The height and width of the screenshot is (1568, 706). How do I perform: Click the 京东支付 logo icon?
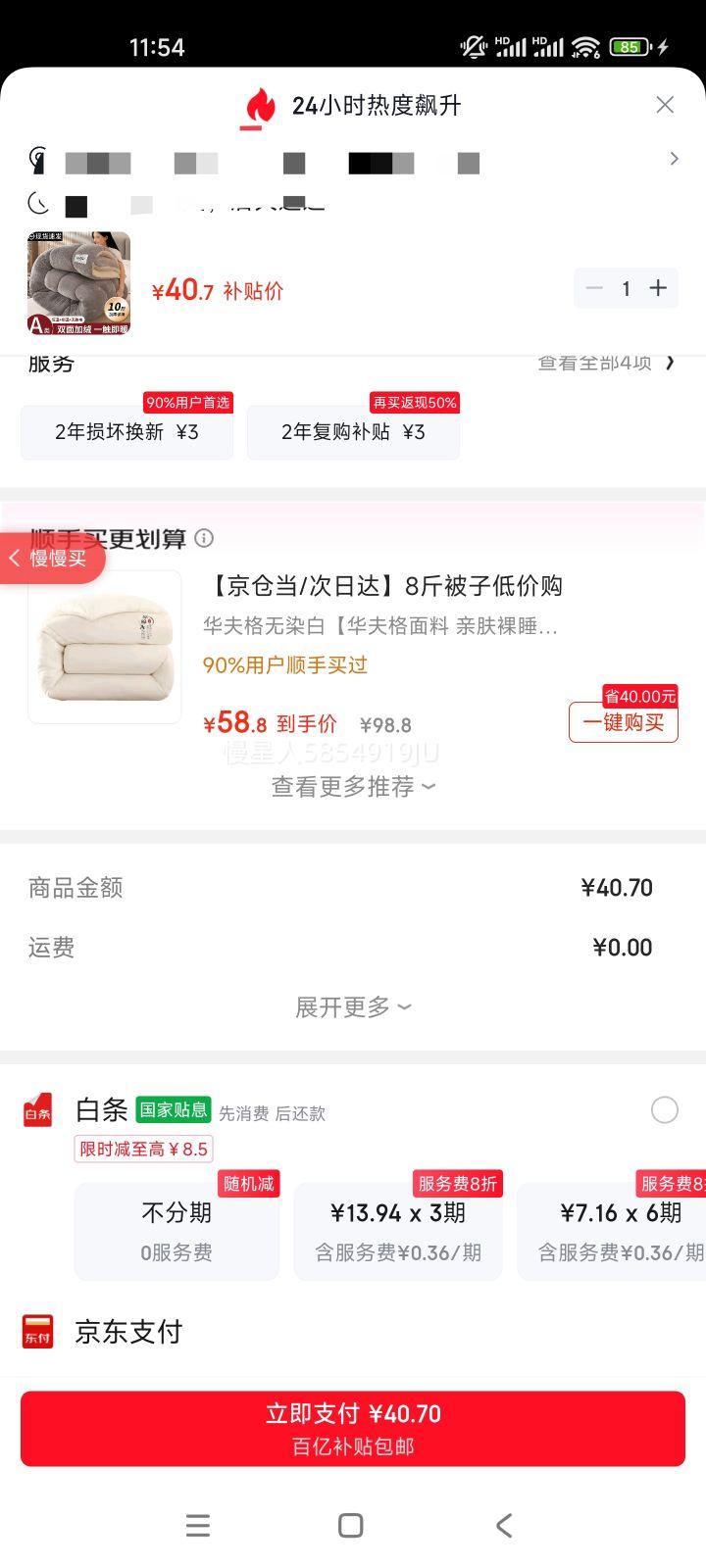click(37, 1331)
